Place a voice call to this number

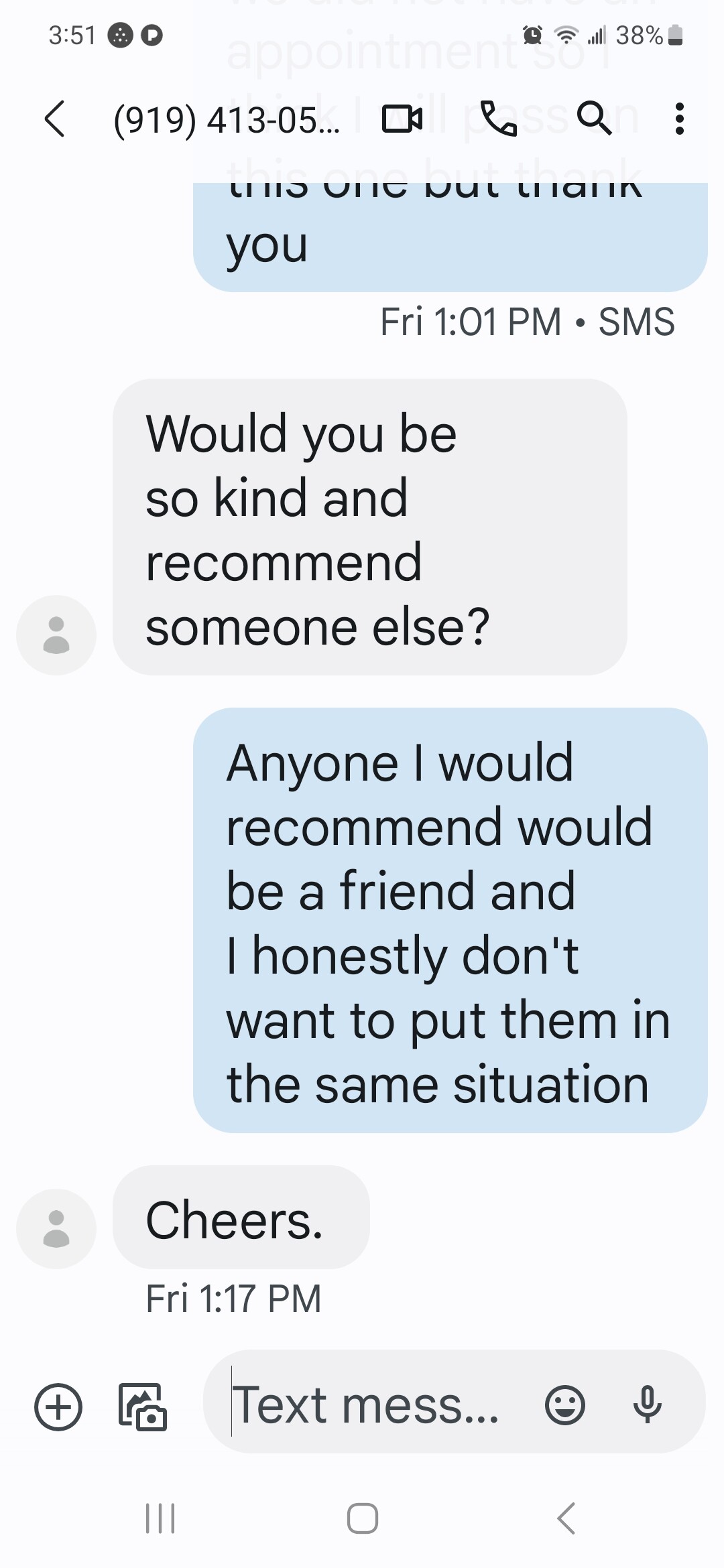(499, 119)
